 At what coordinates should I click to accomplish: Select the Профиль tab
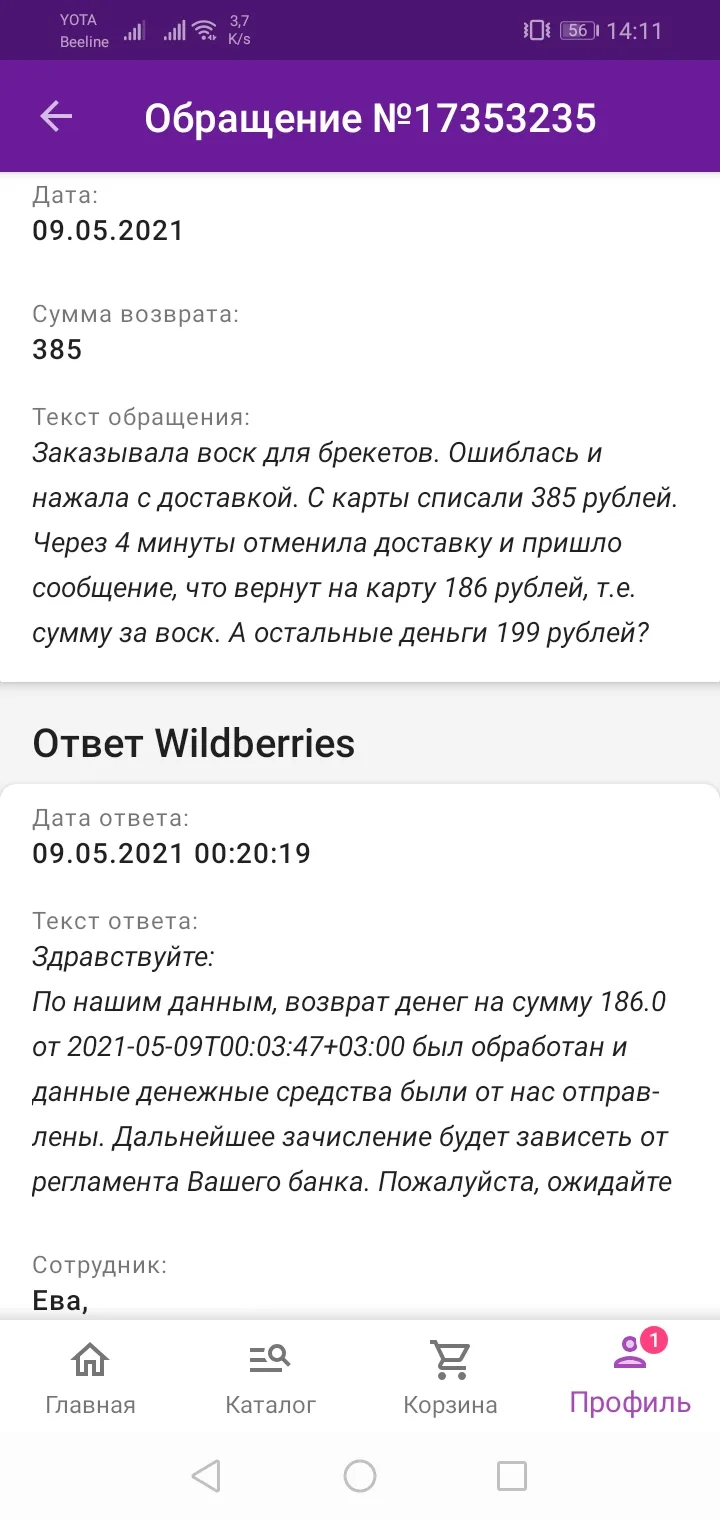click(630, 1376)
